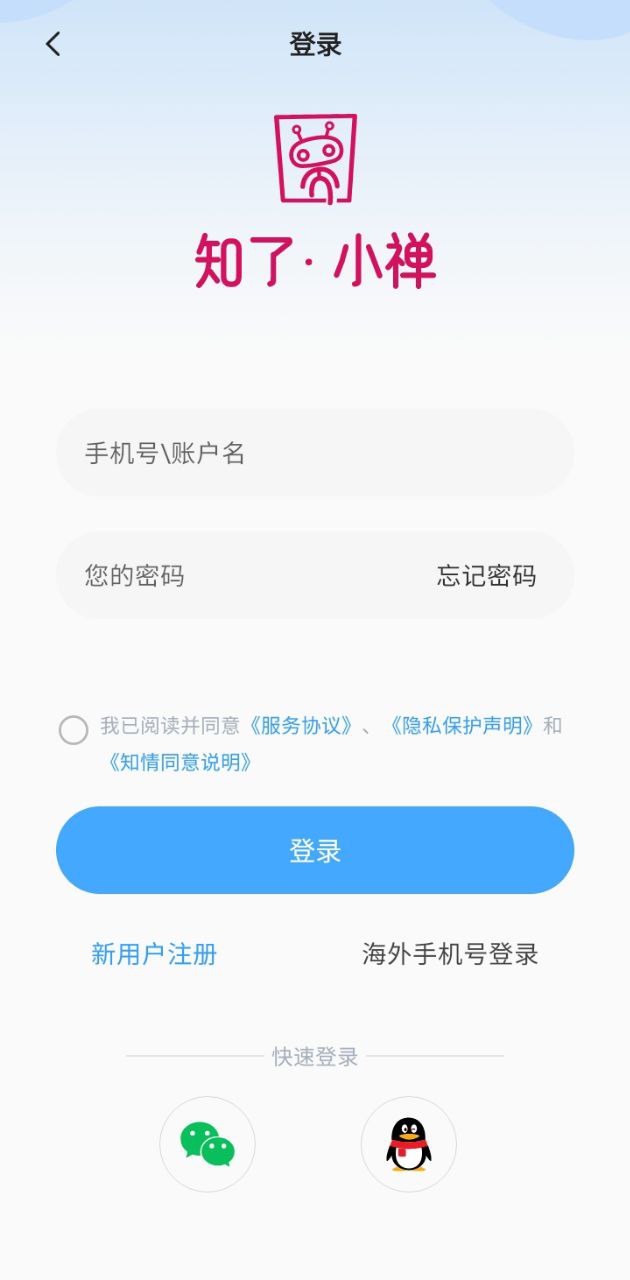Image resolution: width=630 pixels, height=1280 pixels.
Task: Open the 《服务协议》 link
Action: click(300, 726)
